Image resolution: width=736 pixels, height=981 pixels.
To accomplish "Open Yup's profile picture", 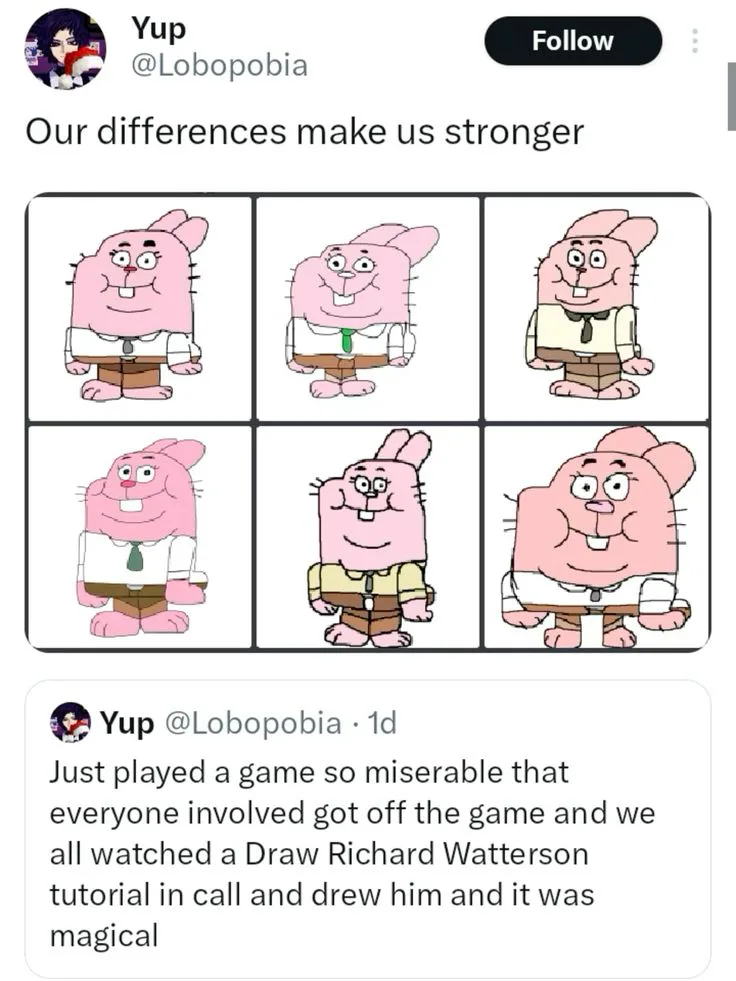I will click(66, 49).
